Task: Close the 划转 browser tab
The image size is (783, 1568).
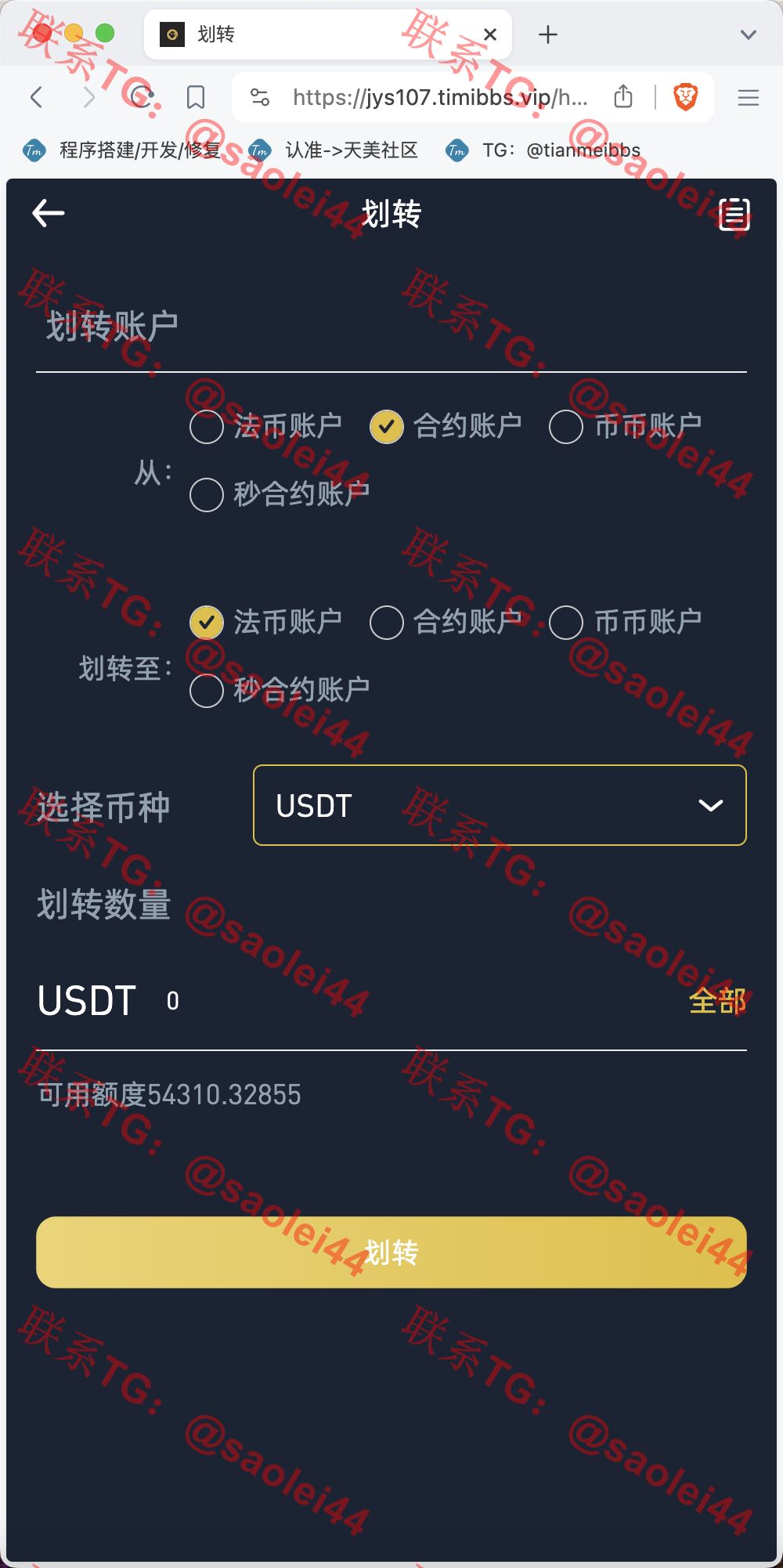Action: click(x=490, y=34)
